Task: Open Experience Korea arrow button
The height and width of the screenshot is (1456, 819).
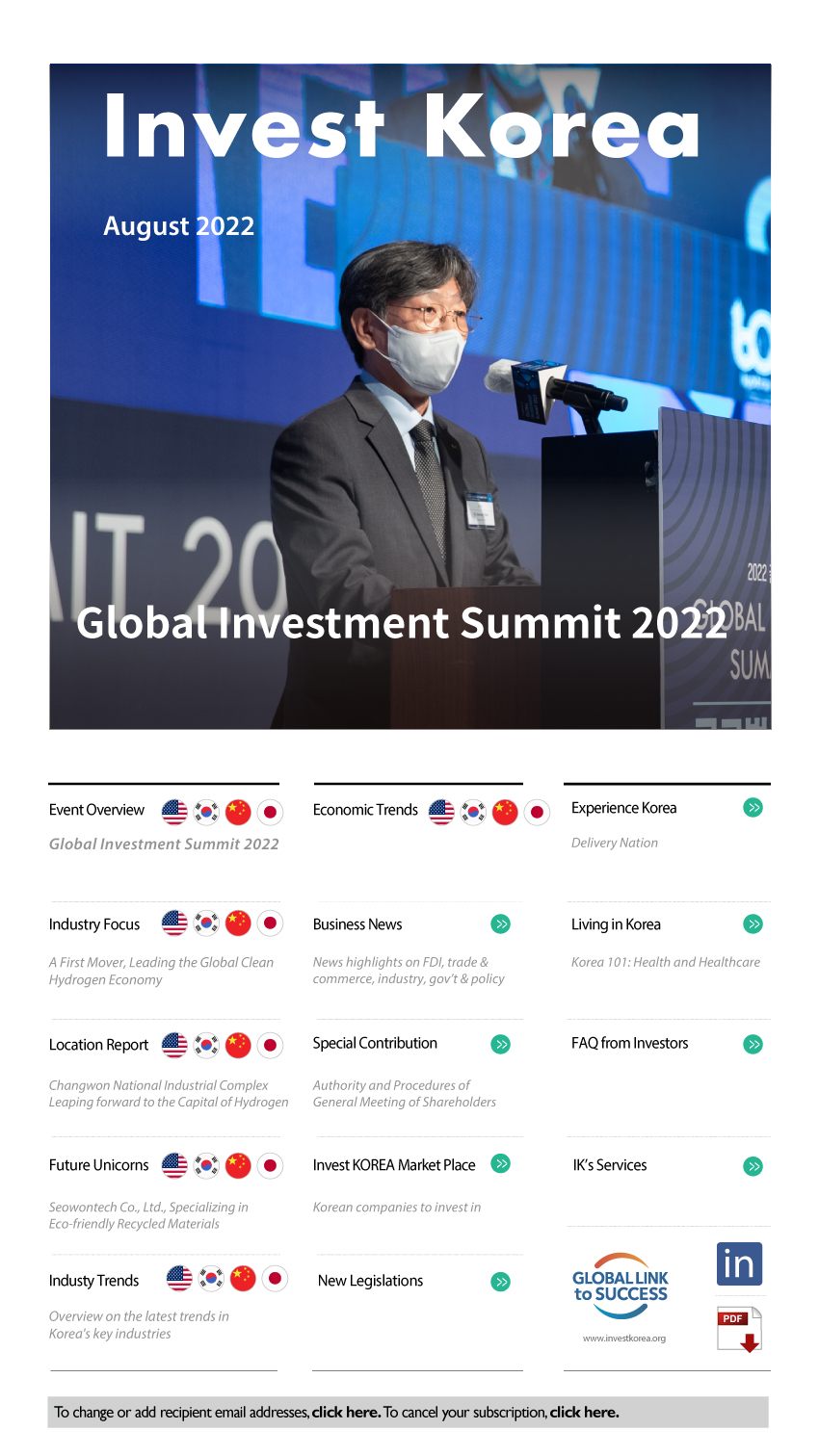Action: (753, 808)
